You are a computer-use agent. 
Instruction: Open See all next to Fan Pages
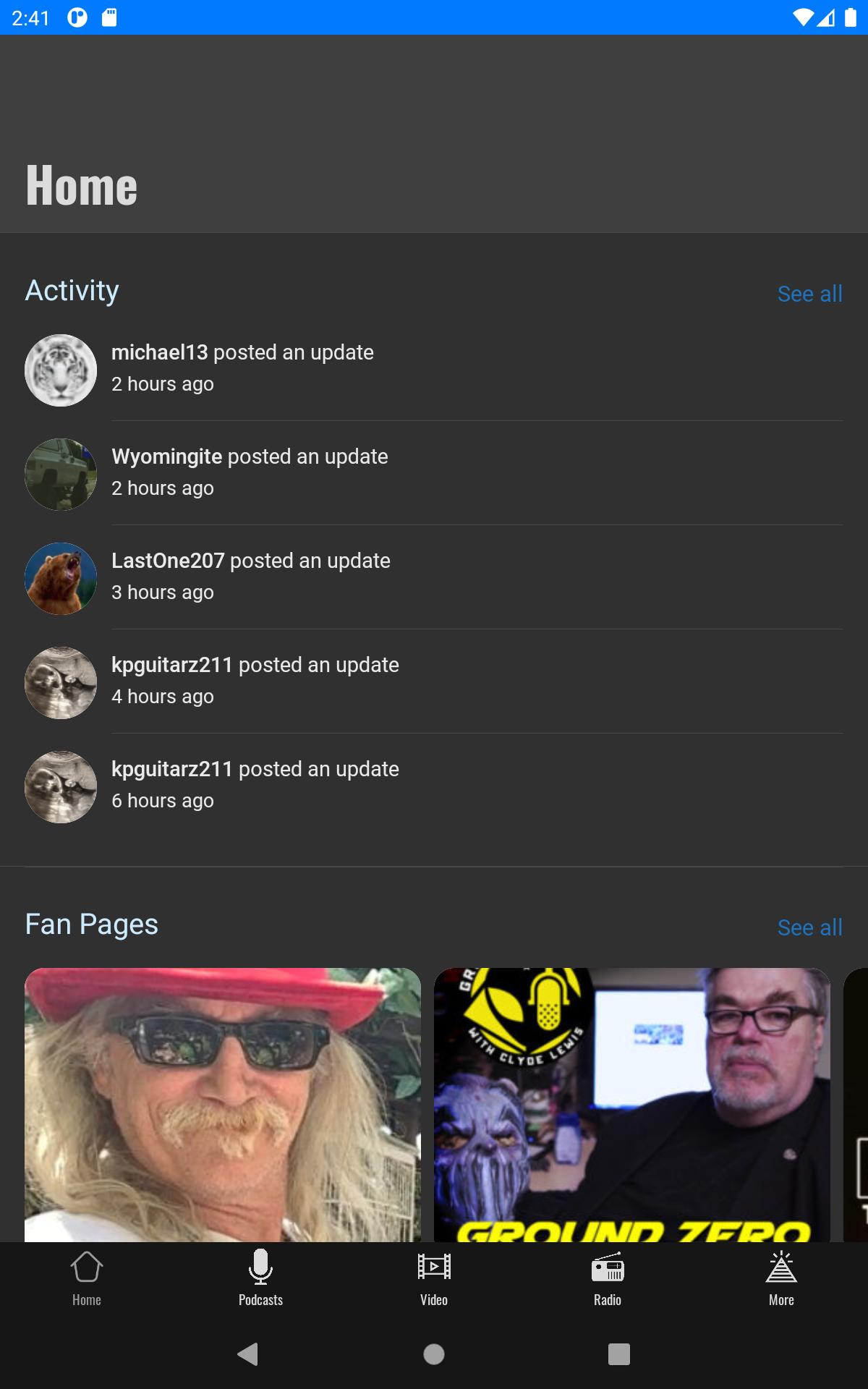pos(809,927)
